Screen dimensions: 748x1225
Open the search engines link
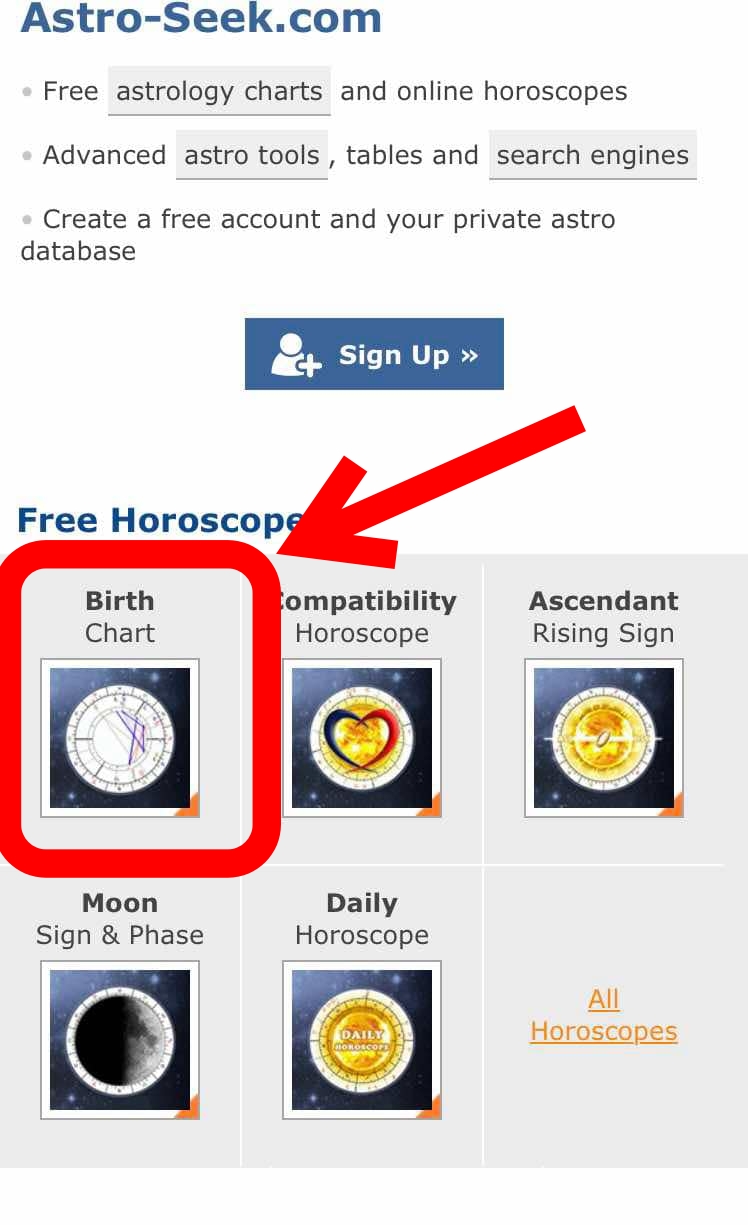coord(592,156)
